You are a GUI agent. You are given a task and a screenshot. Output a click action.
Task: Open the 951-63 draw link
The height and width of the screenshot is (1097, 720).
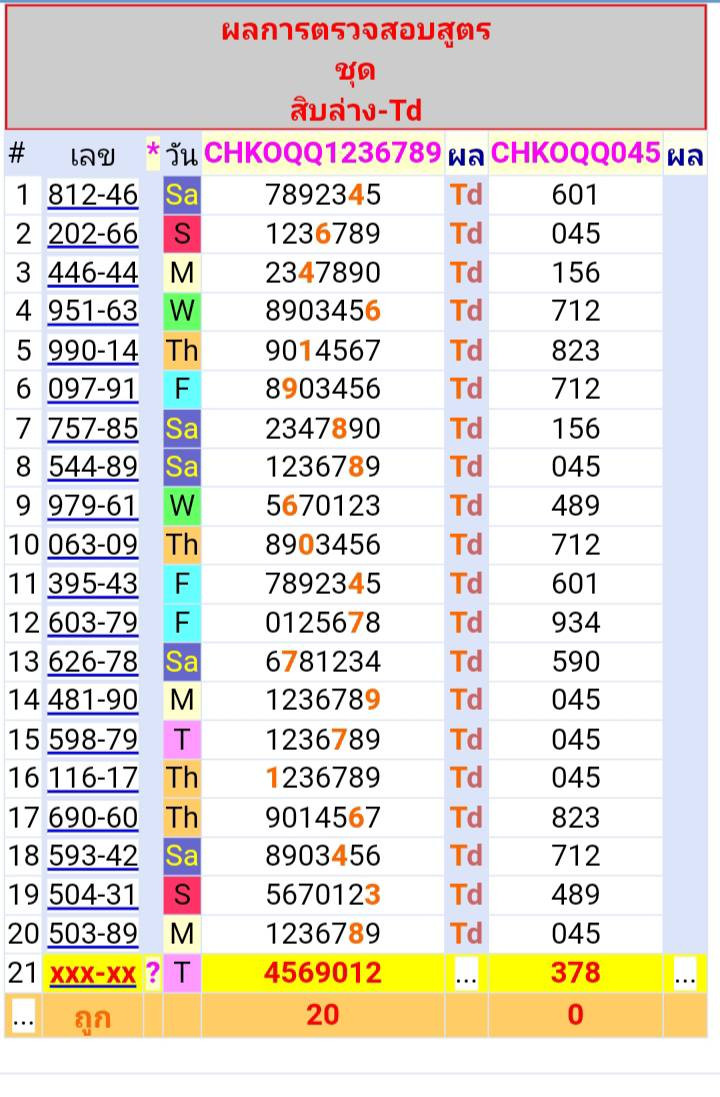(93, 311)
